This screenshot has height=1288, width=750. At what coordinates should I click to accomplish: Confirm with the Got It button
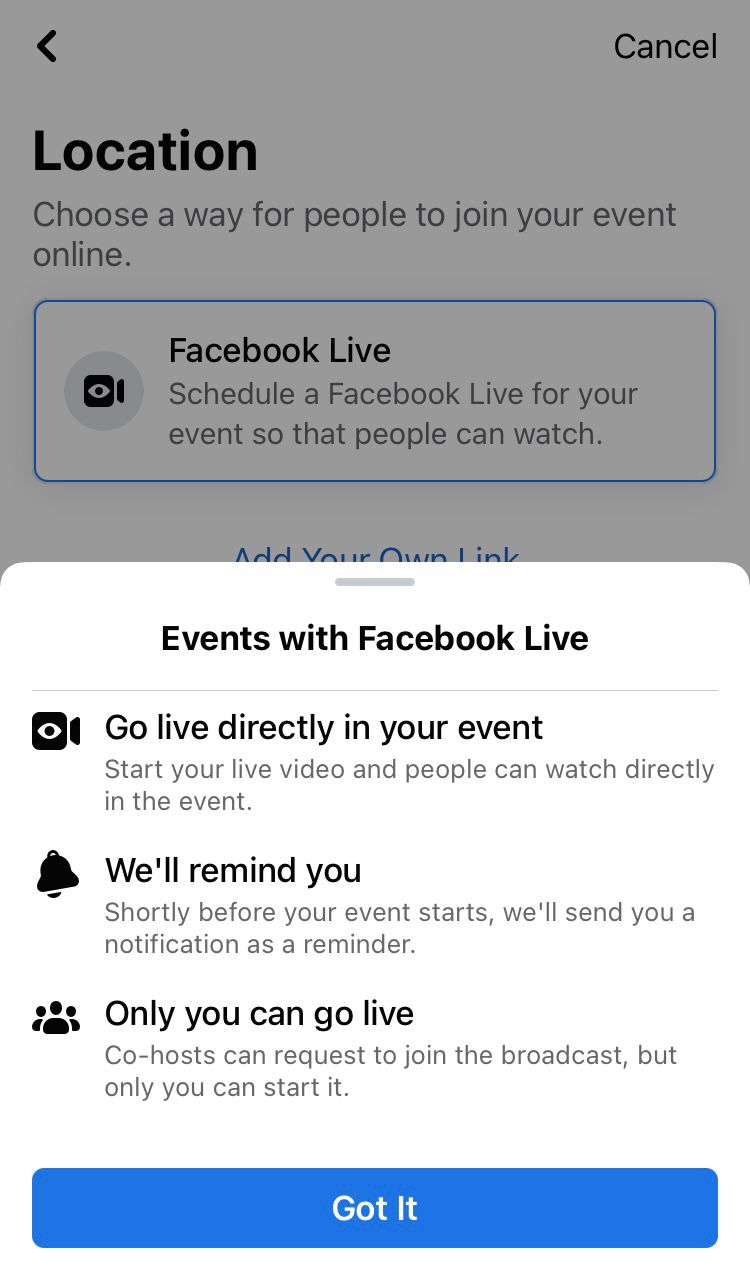click(375, 1208)
